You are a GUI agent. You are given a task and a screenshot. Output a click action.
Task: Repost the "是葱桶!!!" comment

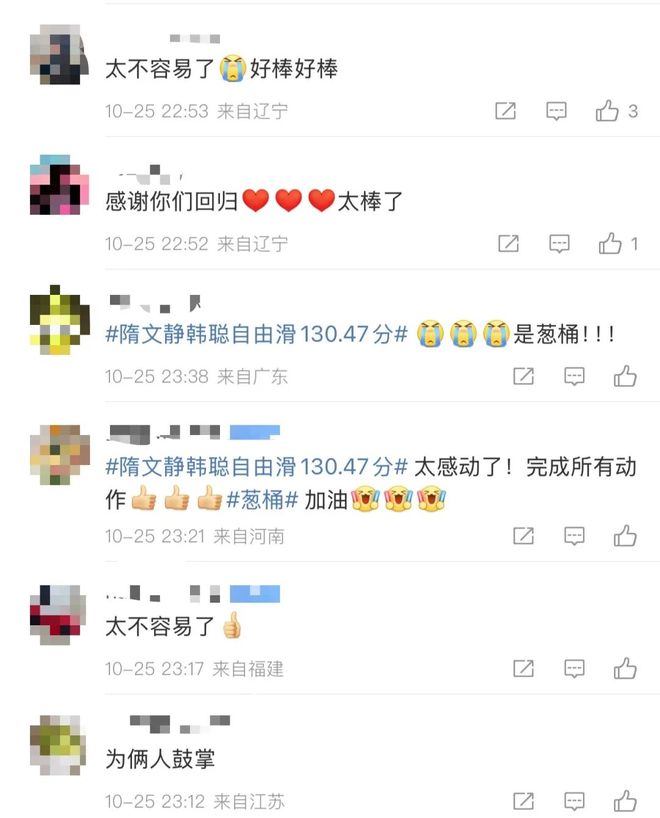pyautogui.click(x=523, y=376)
